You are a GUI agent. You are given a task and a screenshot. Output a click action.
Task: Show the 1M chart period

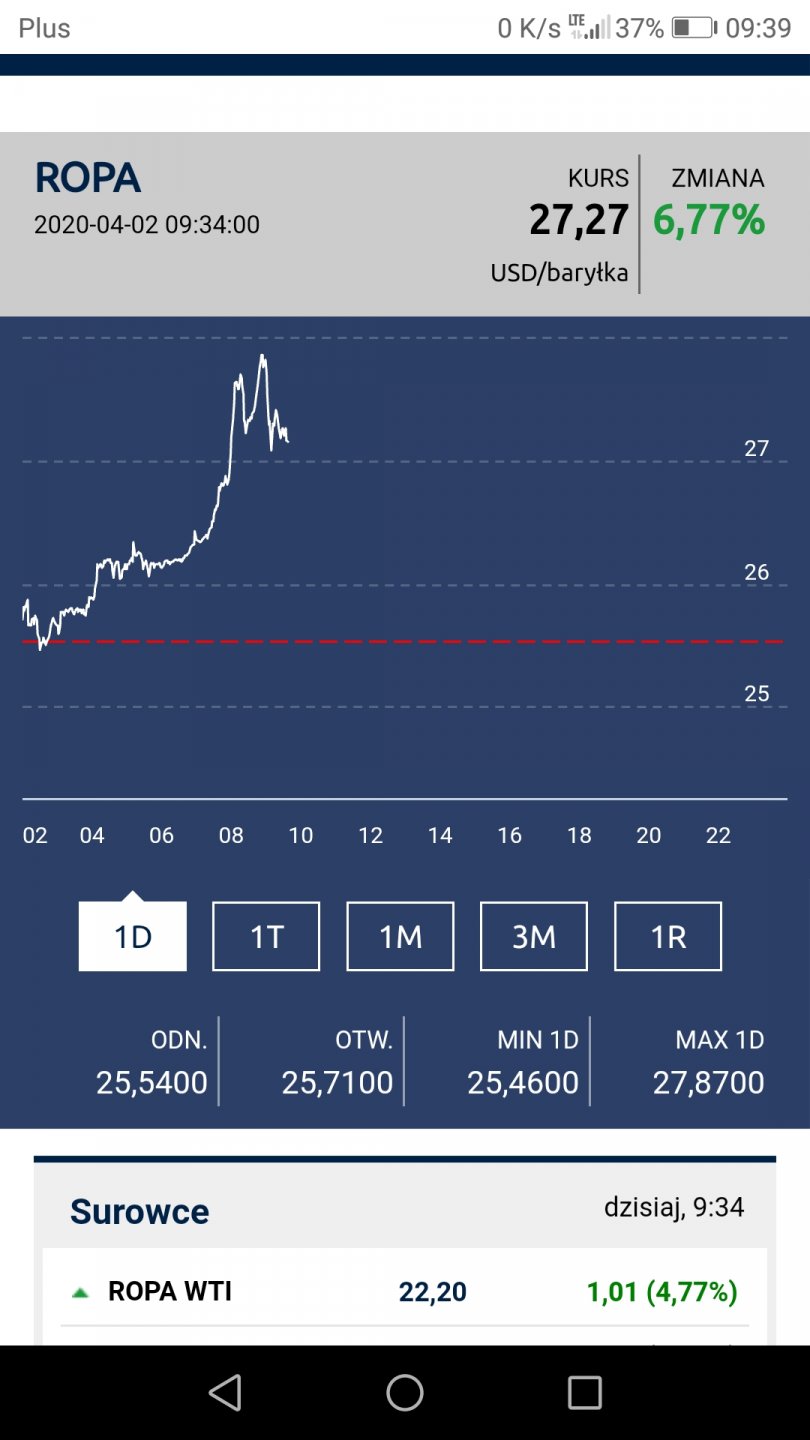pos(400,936)
